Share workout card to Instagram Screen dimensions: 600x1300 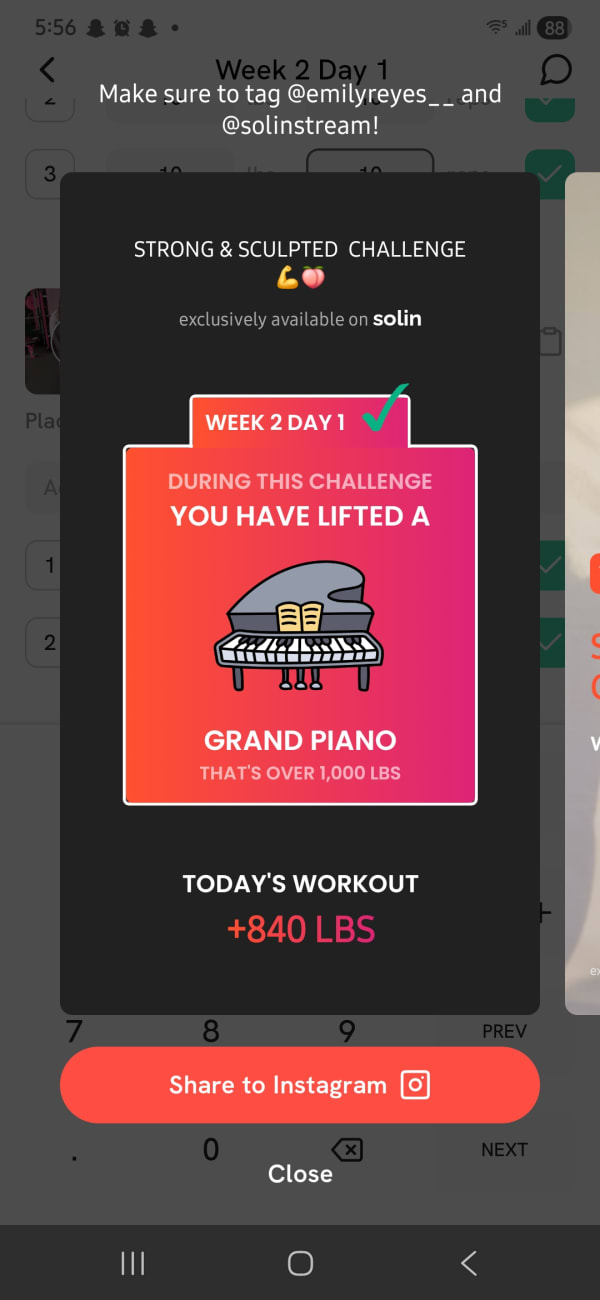[299, 1085]
